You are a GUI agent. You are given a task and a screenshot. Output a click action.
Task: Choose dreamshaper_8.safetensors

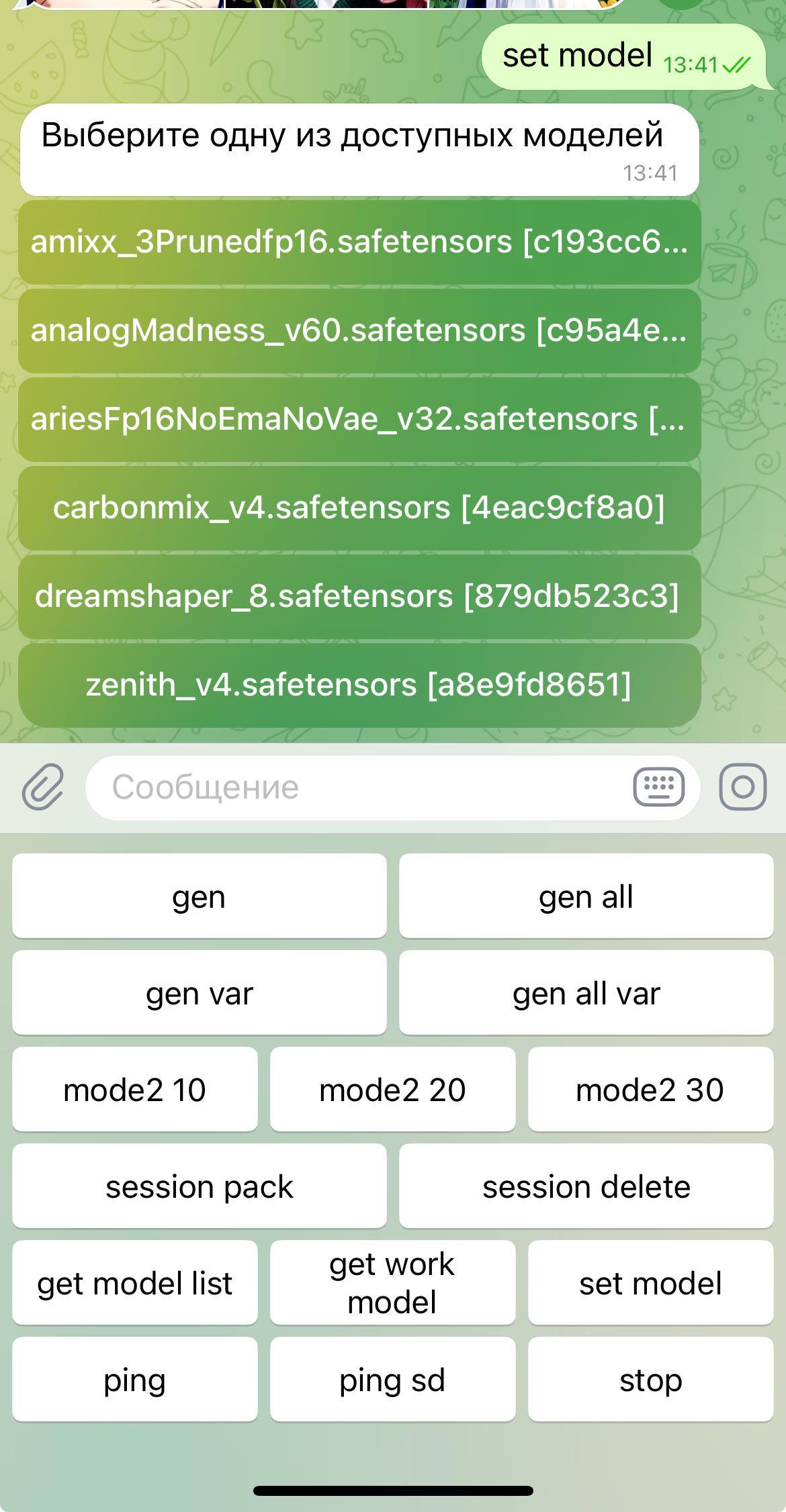[359, 597]
